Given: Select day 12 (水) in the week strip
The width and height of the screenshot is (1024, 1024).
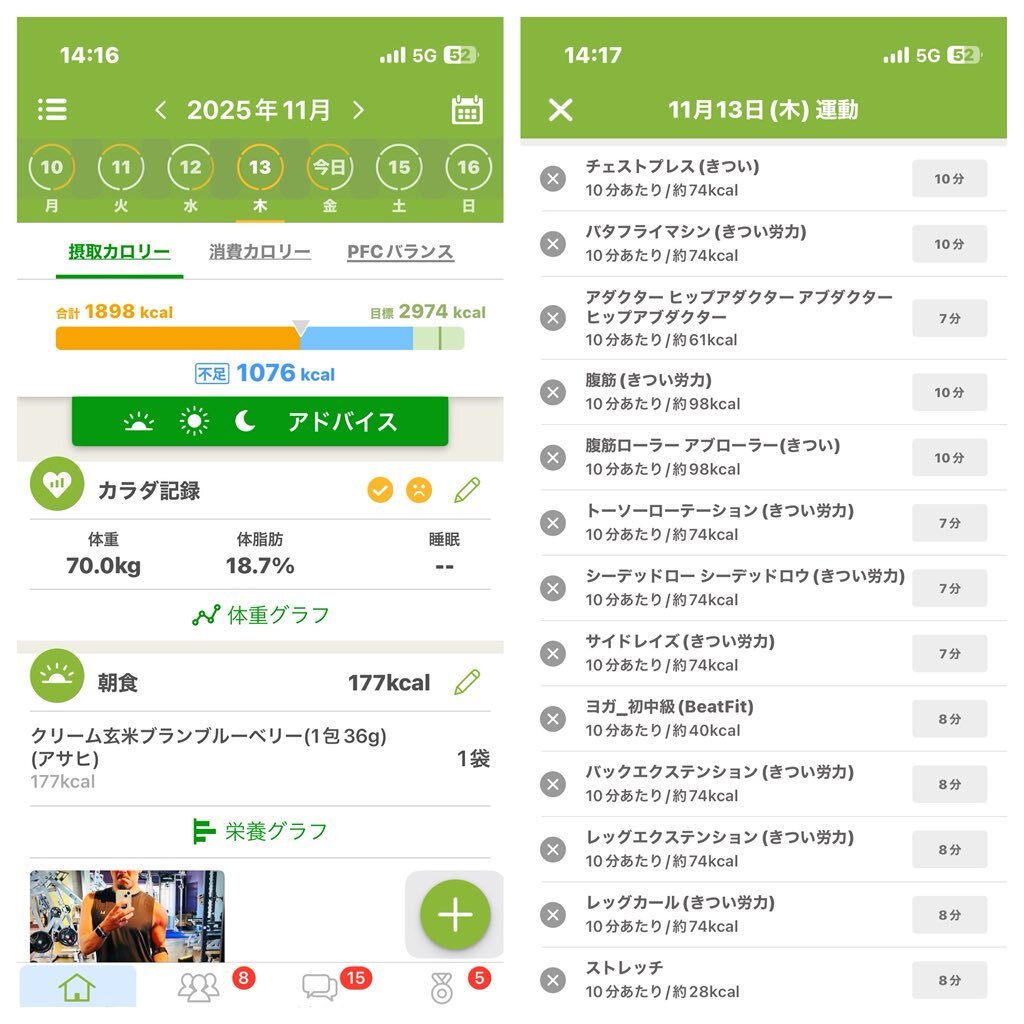Looking at the screenshot, I should 190,168.
